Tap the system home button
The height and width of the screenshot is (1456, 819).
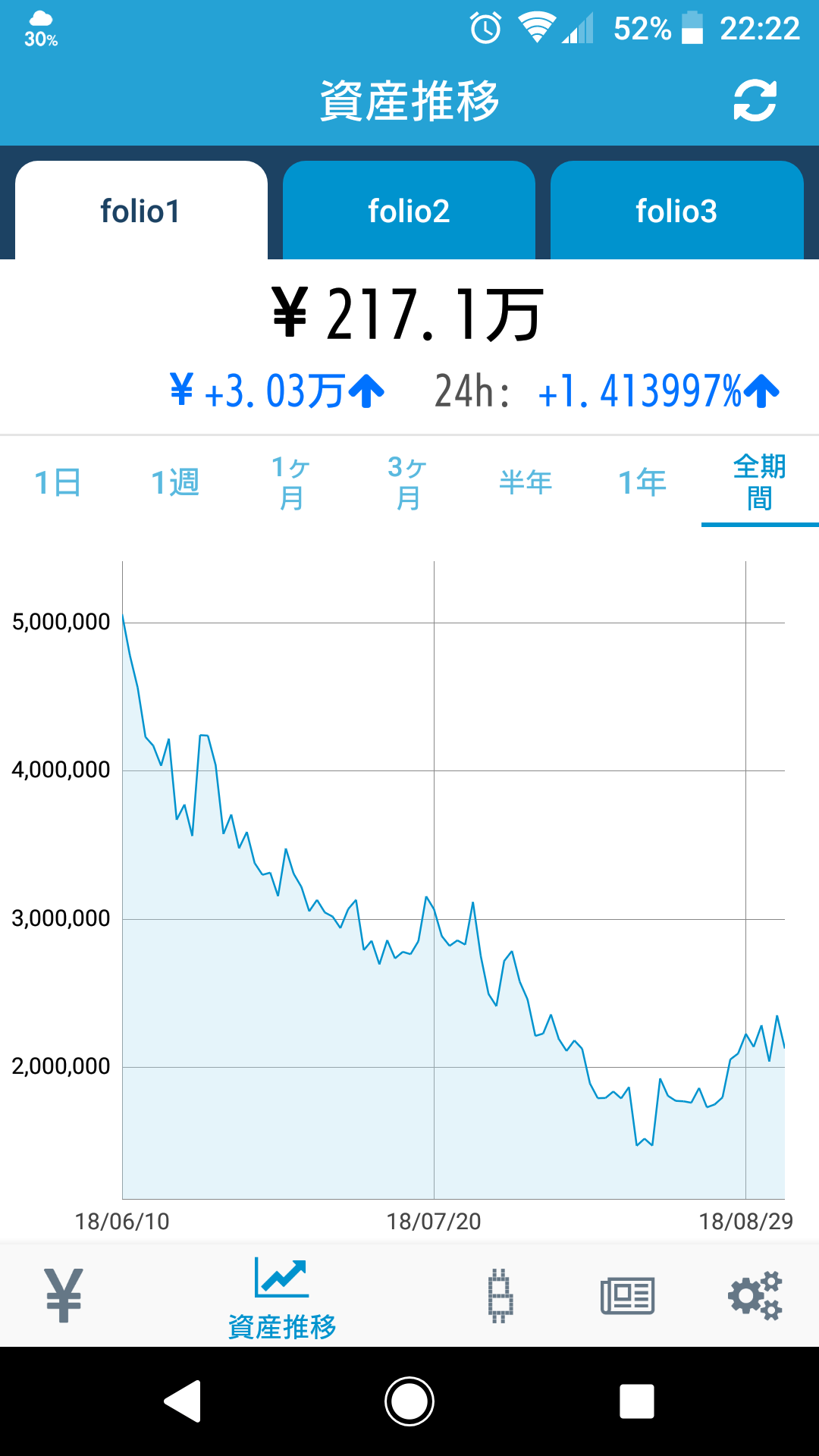tap(409, 1401)
